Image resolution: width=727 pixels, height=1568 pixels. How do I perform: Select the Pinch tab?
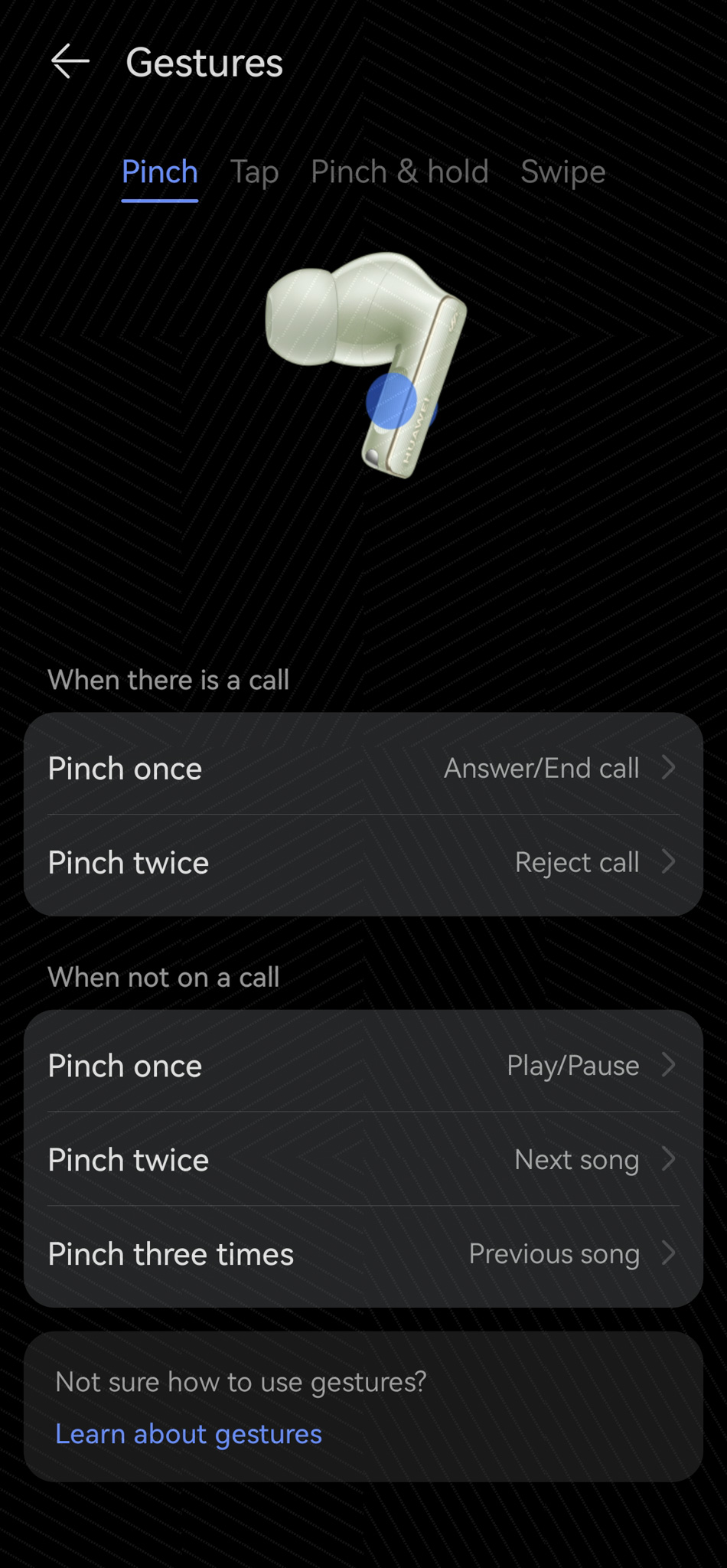159,172
